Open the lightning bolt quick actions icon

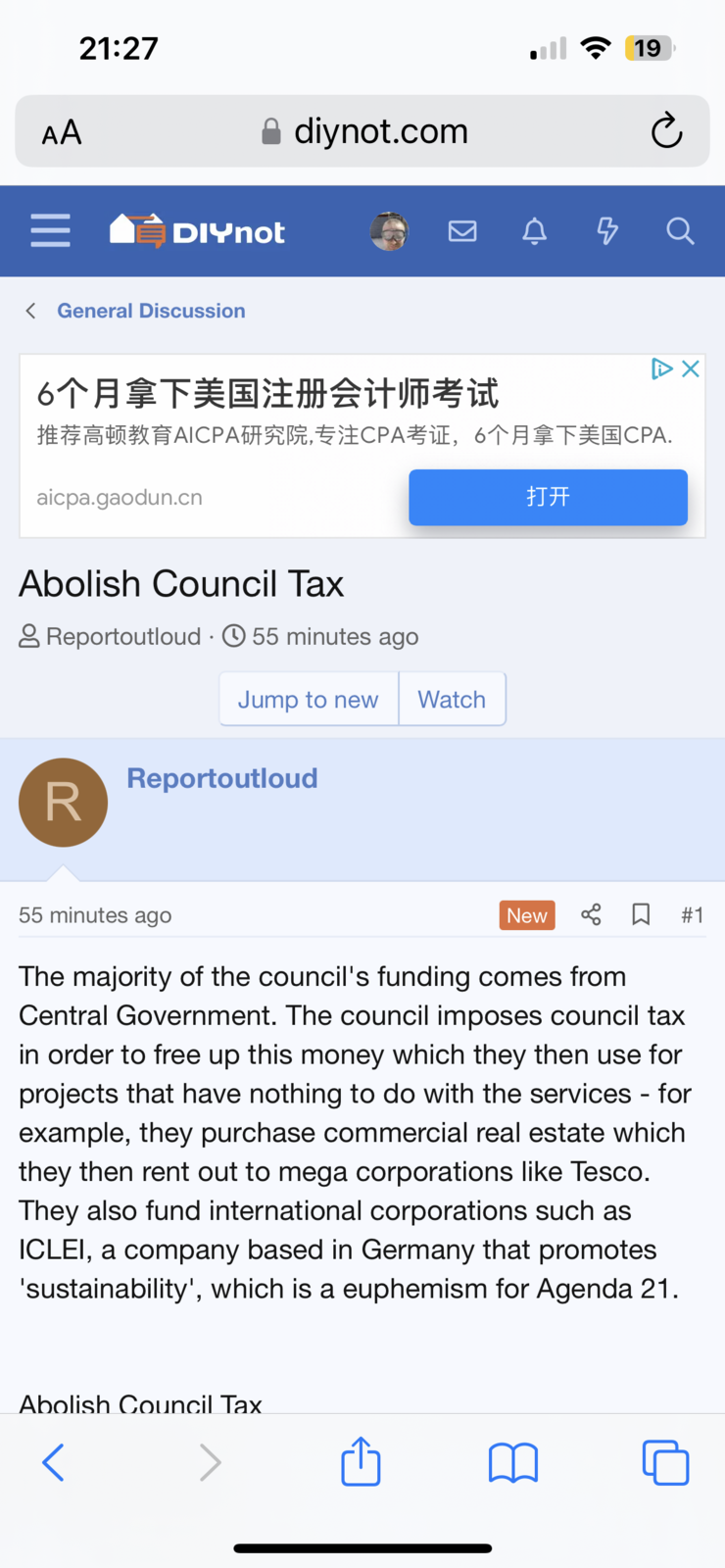point(607,230)
